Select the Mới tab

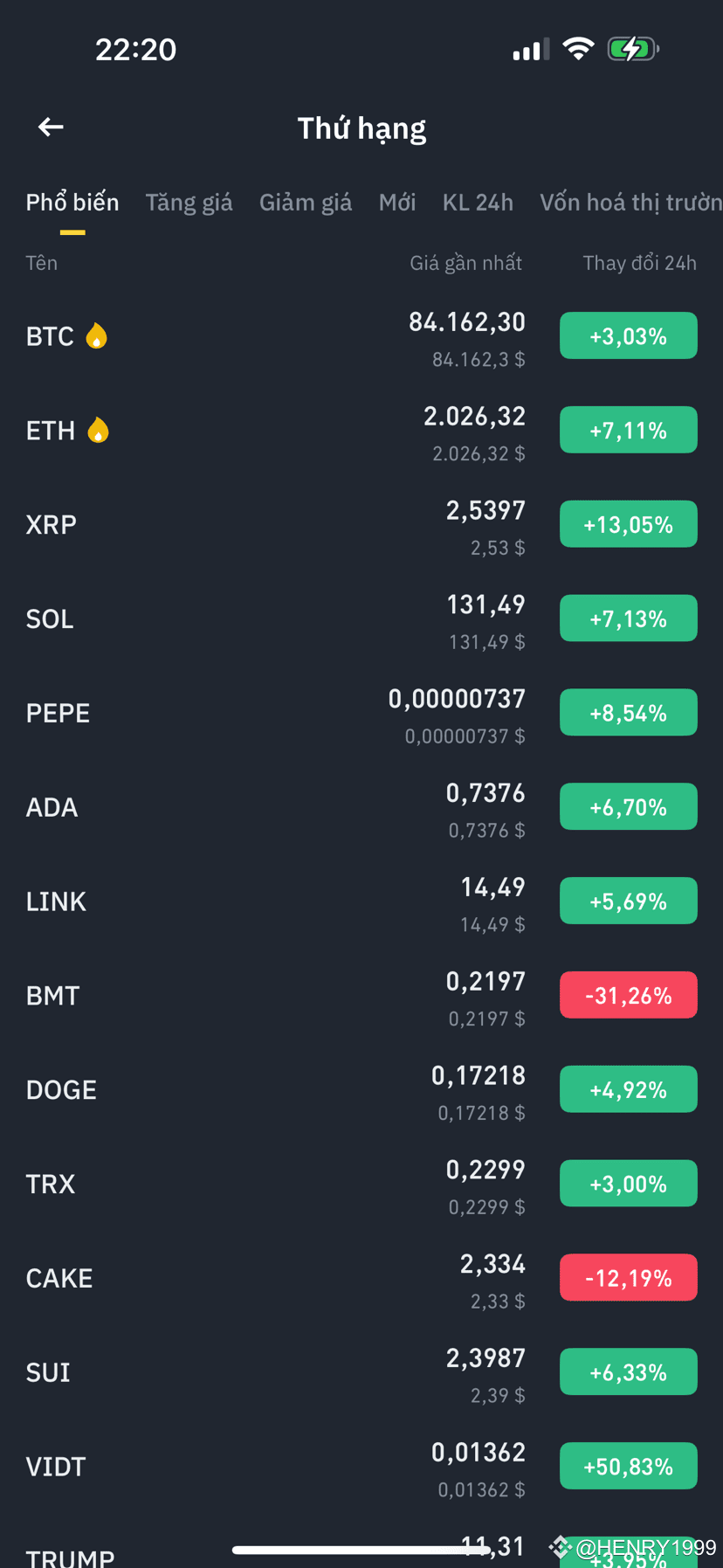[x=397, y=203]
